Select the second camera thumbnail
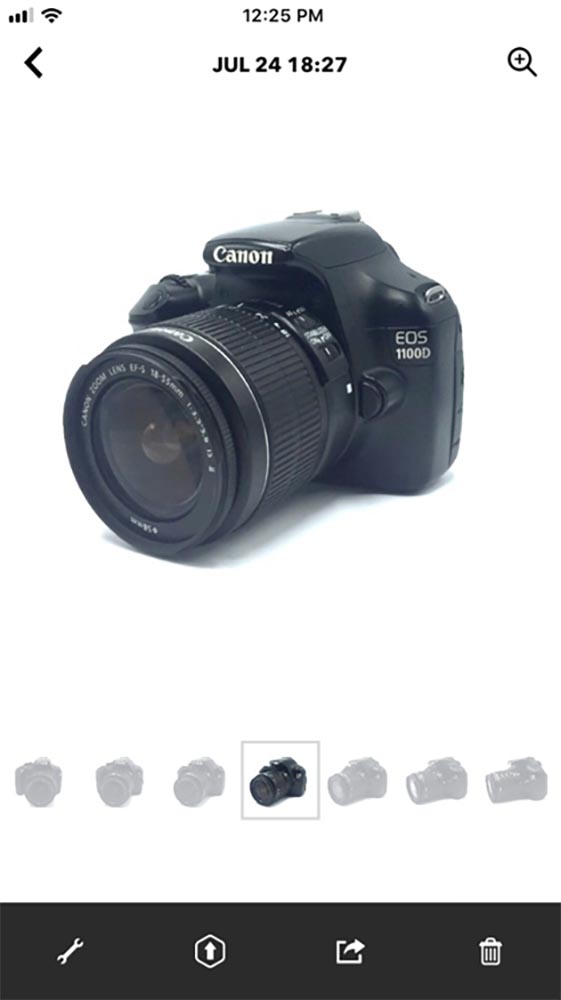 click(119, 780)
